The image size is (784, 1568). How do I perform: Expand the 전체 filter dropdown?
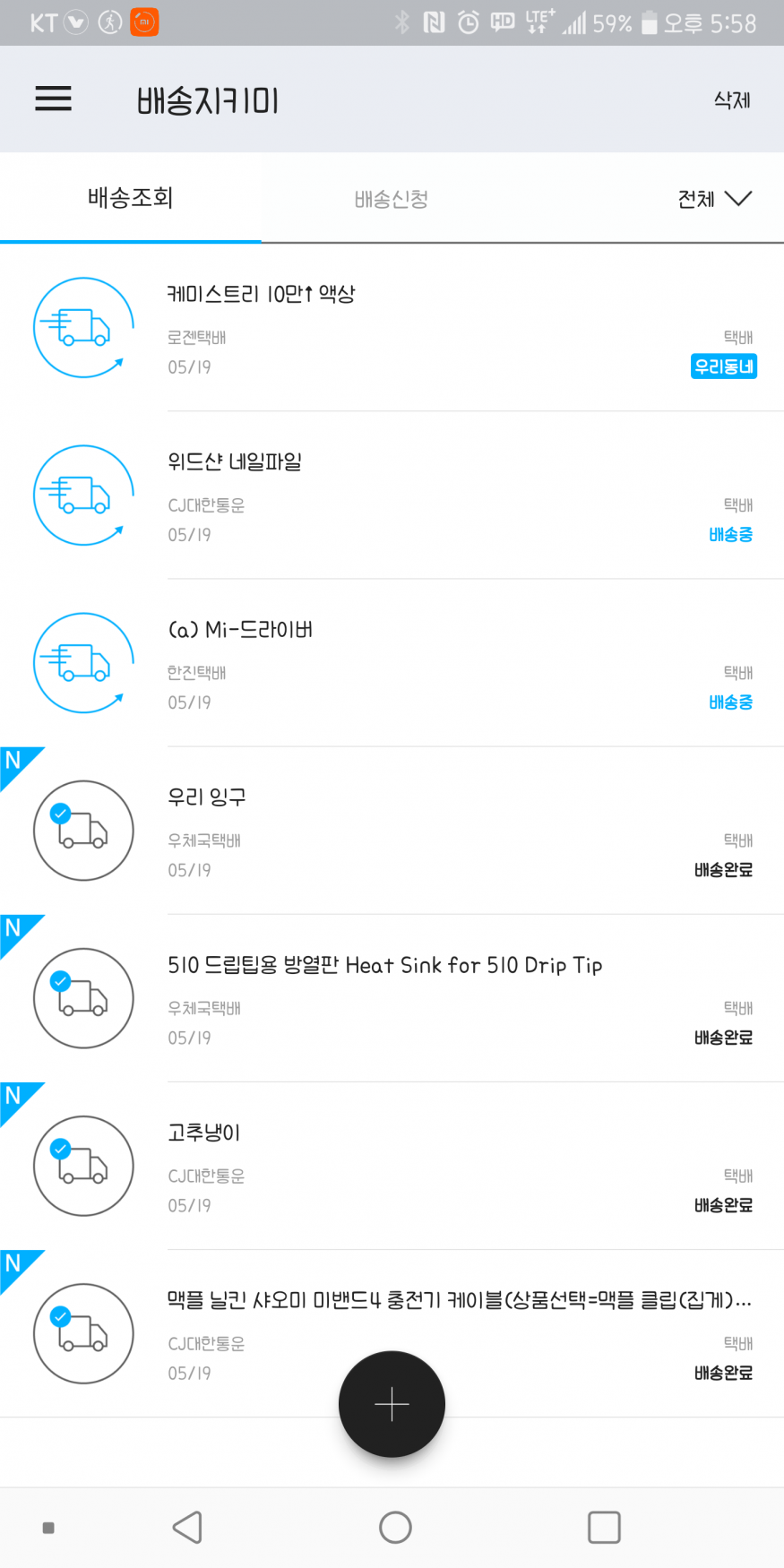click(x=714, y=199)
